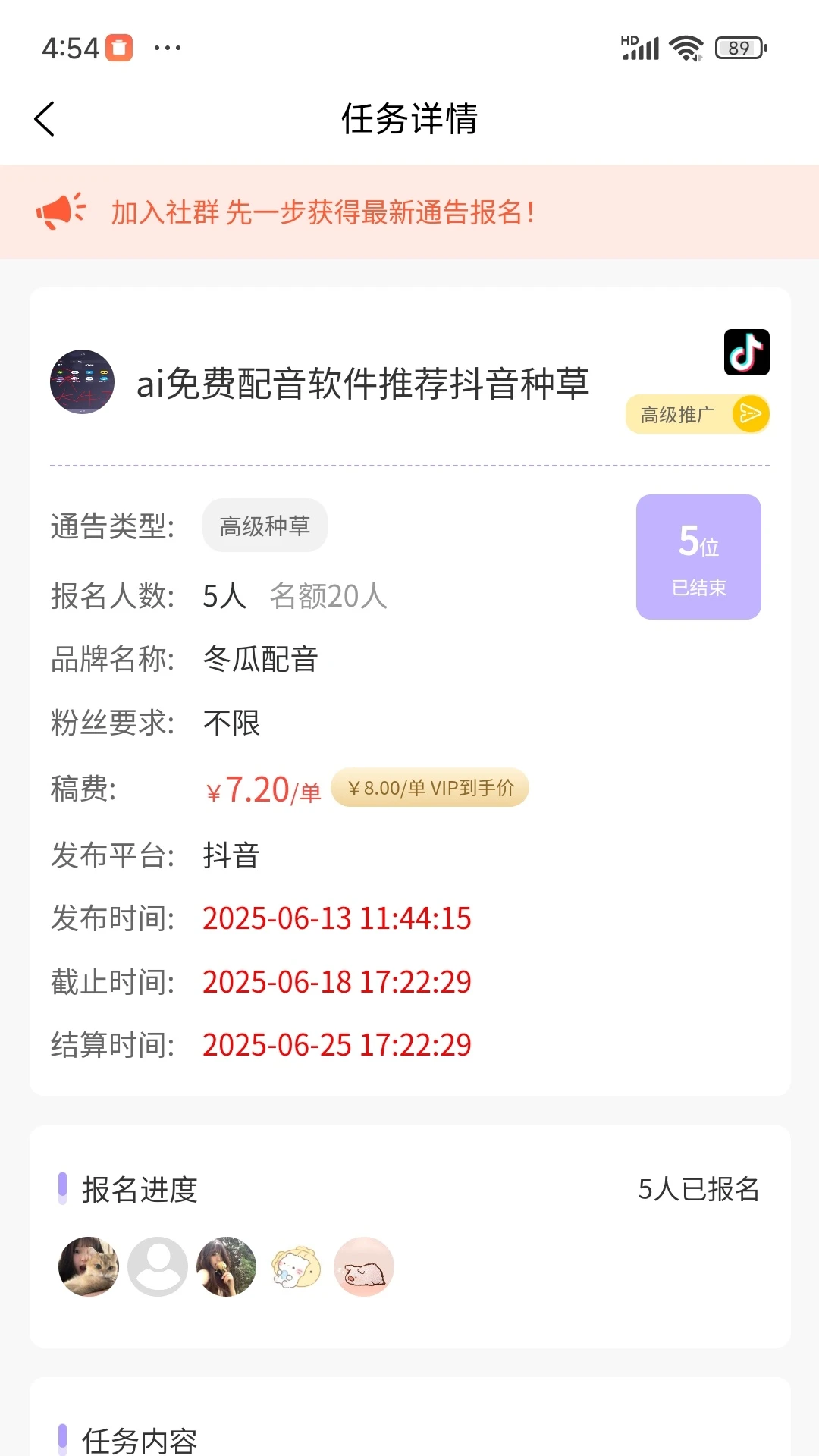Click the orange megaphone announcement icon
This screenshot has width=819, height=1456.
click(x=61, y=212)
